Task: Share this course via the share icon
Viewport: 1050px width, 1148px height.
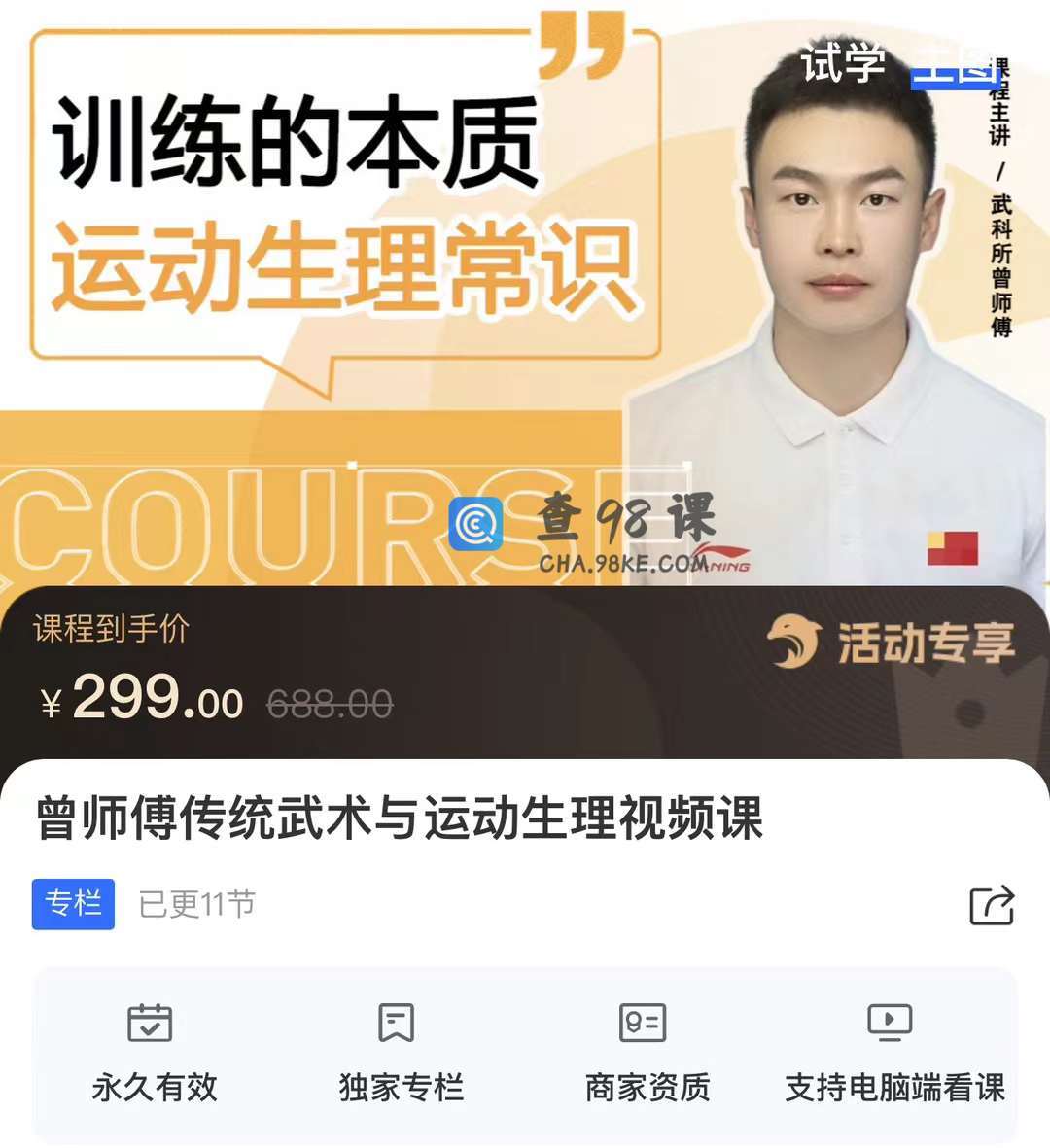Action: 992,904
